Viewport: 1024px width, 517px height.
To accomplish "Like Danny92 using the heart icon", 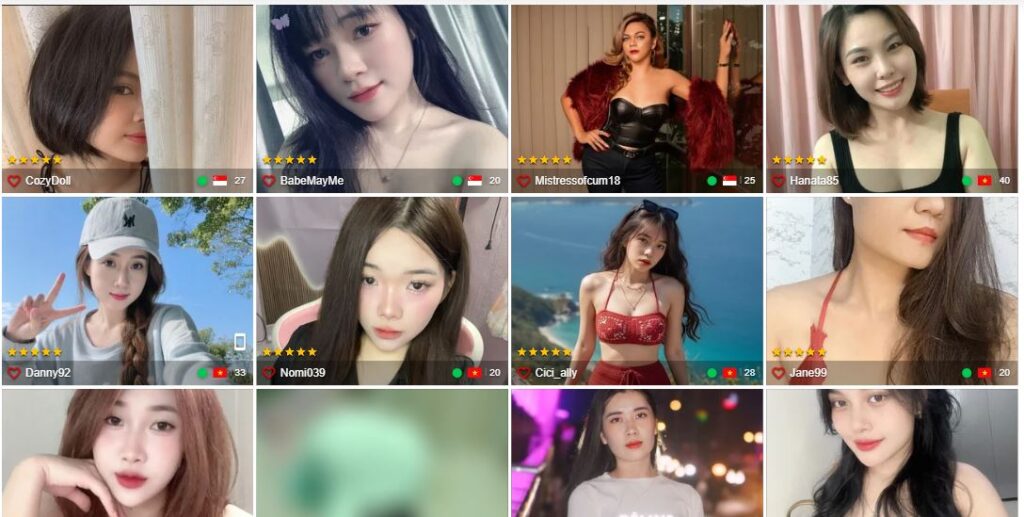I will point(14,373).
